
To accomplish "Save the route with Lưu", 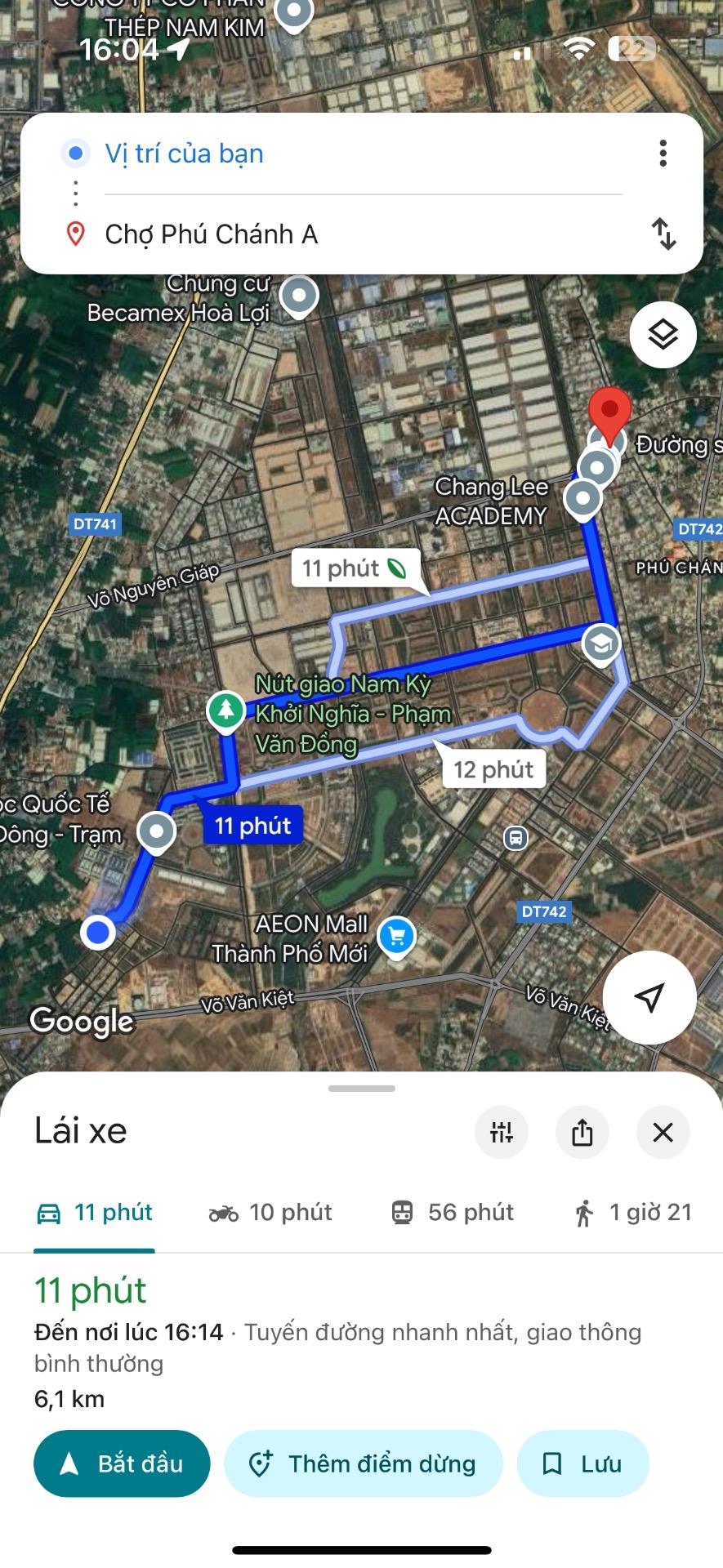I will [x=582, y=1463].
